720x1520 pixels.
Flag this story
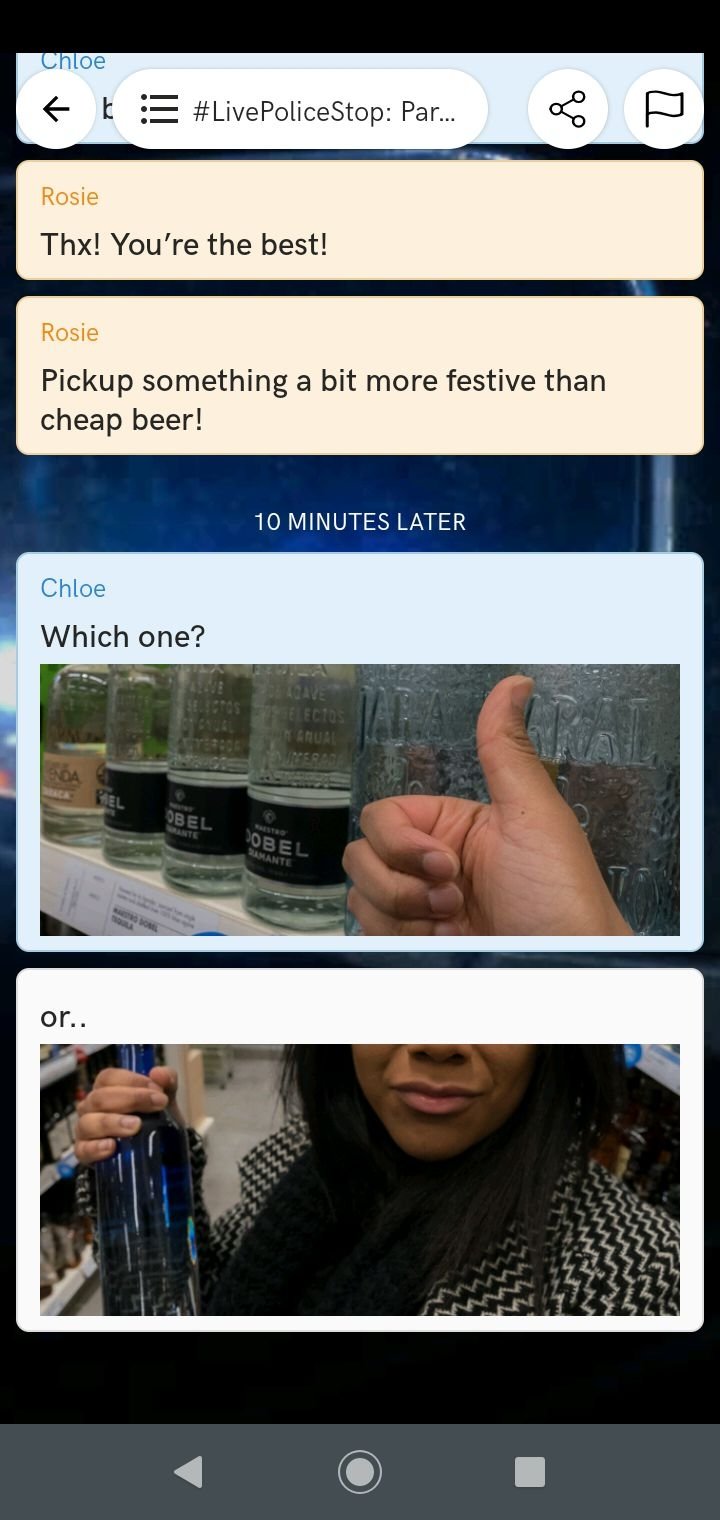(x=663, y=109)
